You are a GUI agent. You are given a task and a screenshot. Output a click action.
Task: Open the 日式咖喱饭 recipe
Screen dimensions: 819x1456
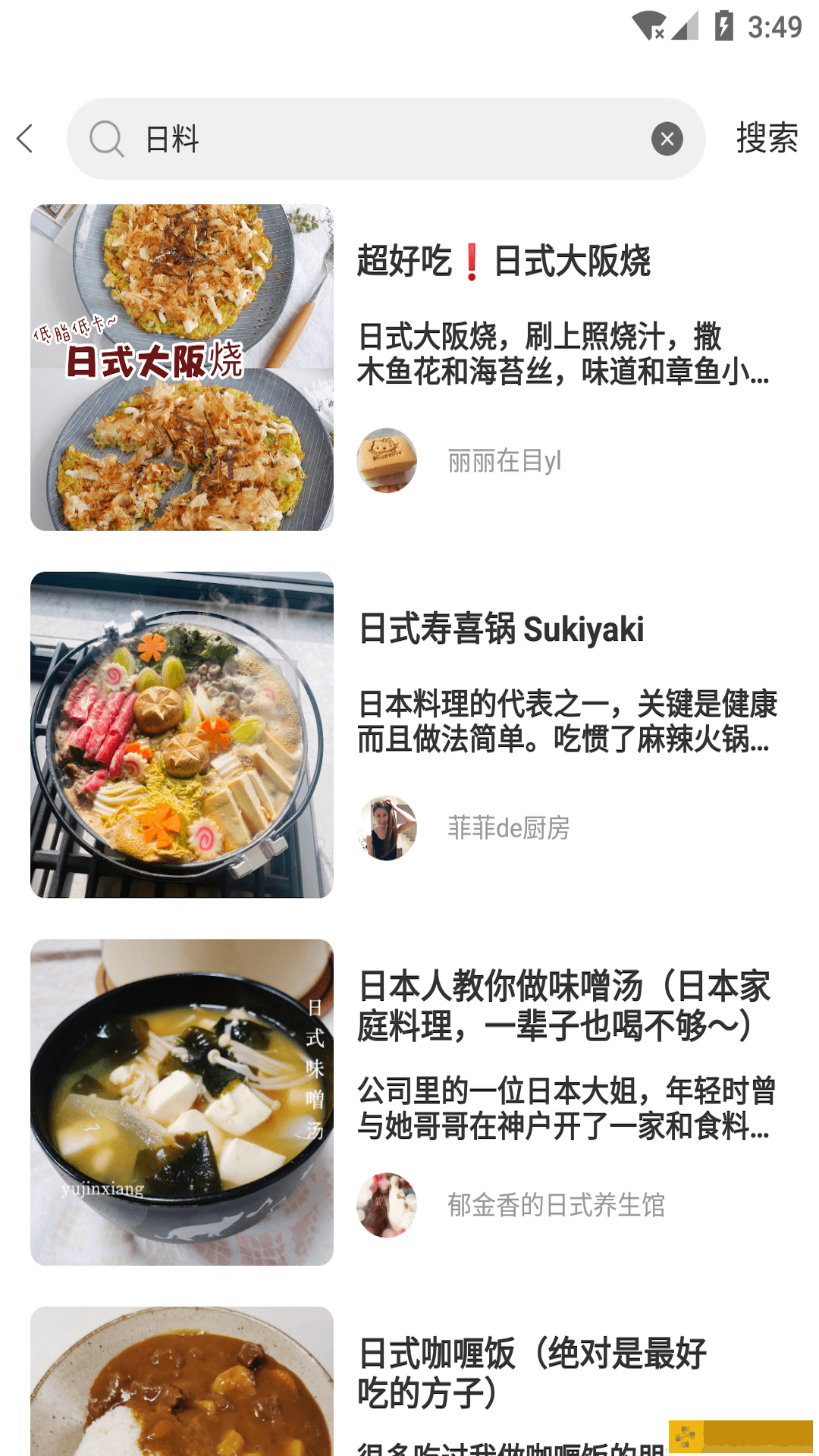click(x=531, y=1373)
